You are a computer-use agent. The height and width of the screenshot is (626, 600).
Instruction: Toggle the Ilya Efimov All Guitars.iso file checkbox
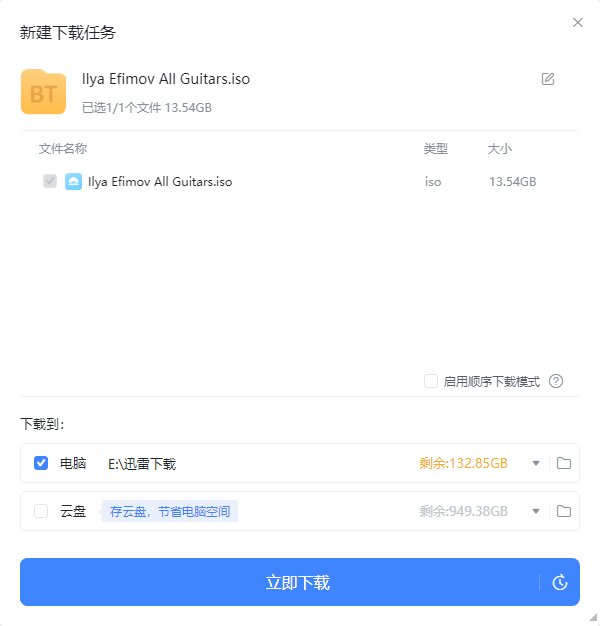pyautogui.click(x=49, y=182)
